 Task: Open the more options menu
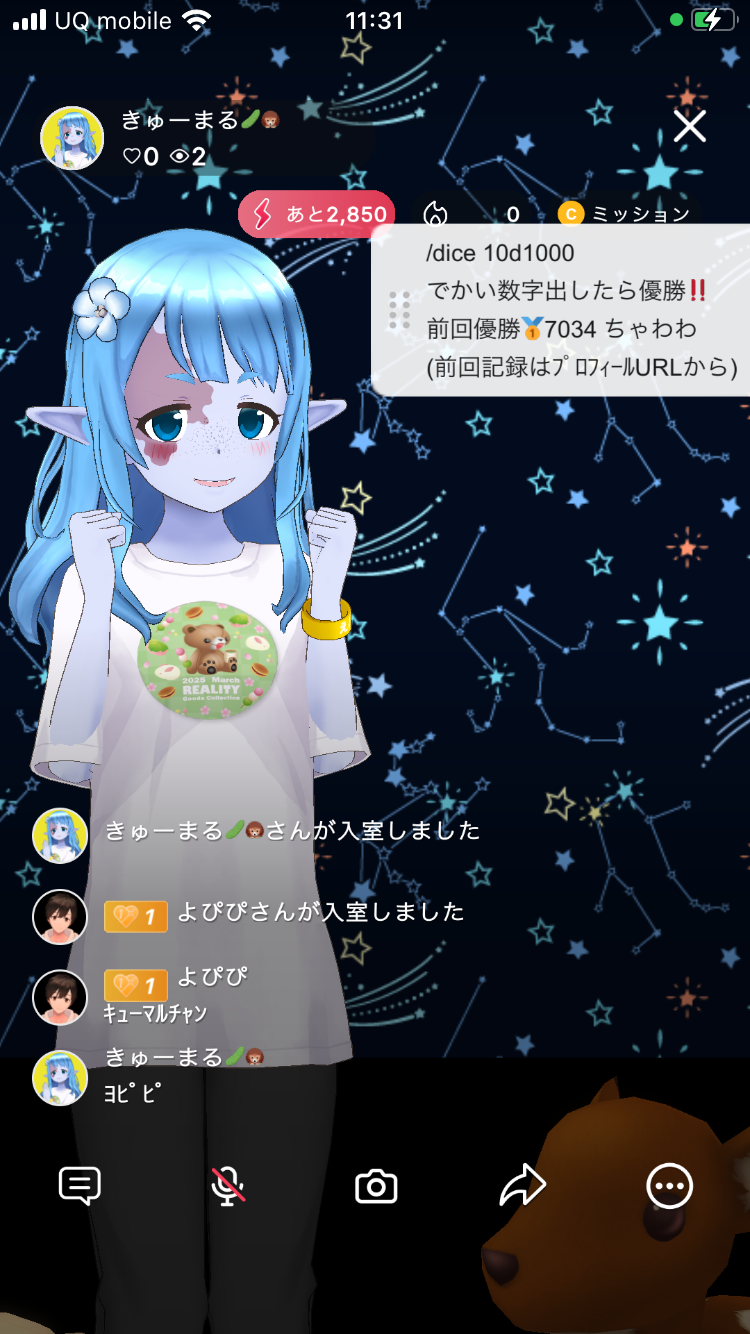coord(668,1187)
